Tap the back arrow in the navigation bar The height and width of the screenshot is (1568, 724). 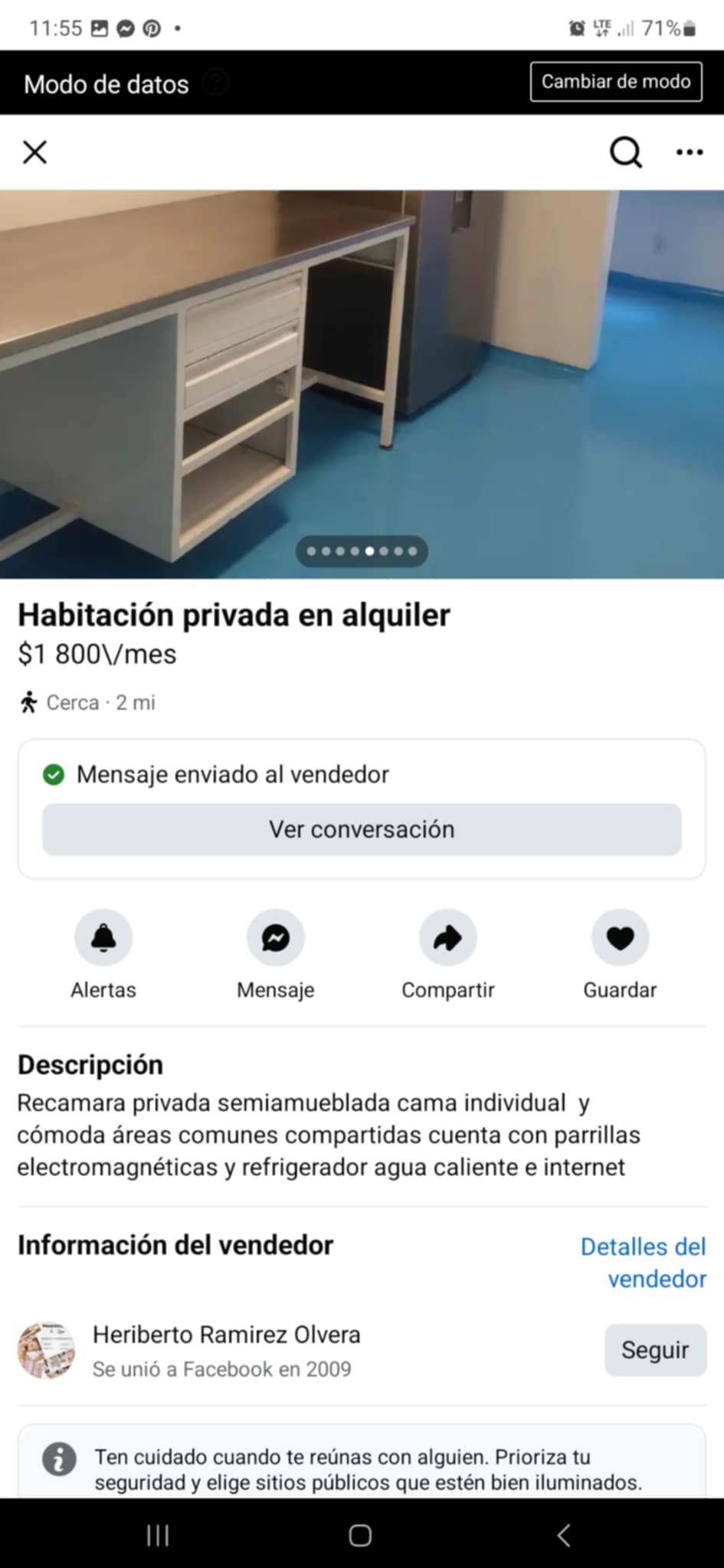(564, 1535)
